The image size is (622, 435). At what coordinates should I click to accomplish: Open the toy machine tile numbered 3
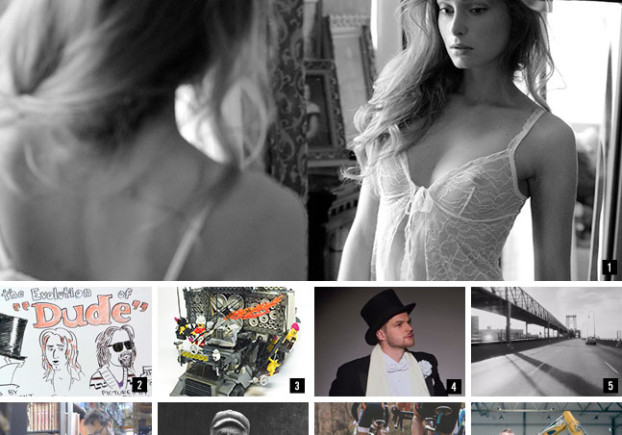pos(232,341)
